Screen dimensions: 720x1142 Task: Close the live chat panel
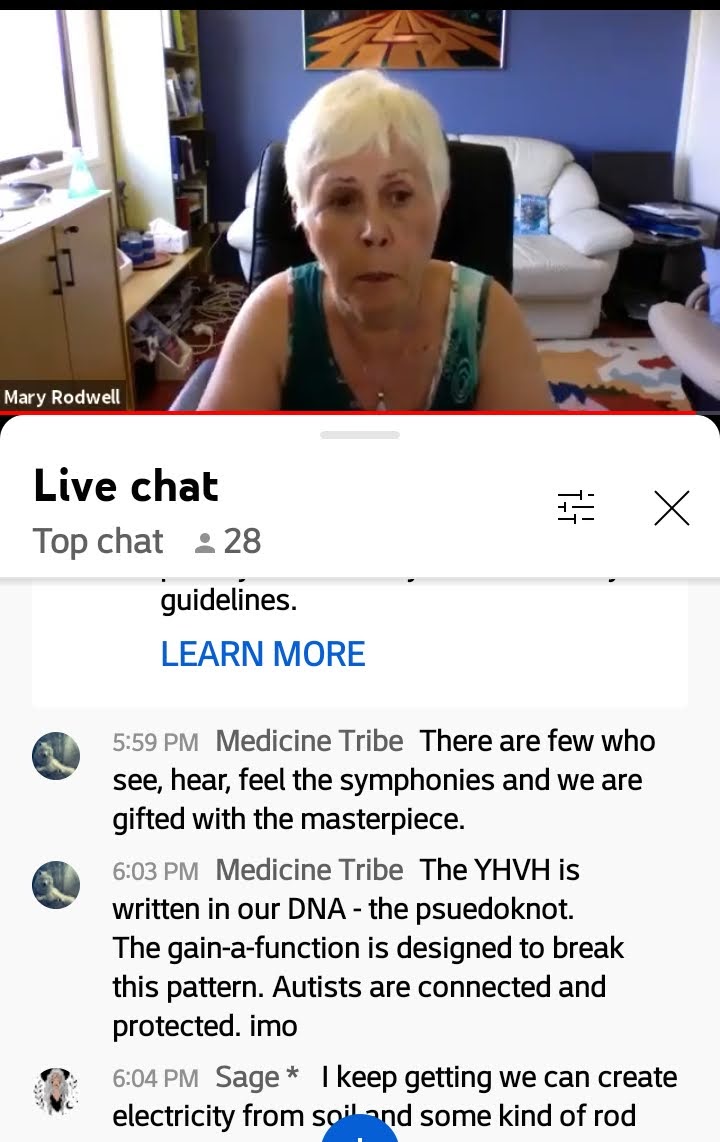point(671,508)
